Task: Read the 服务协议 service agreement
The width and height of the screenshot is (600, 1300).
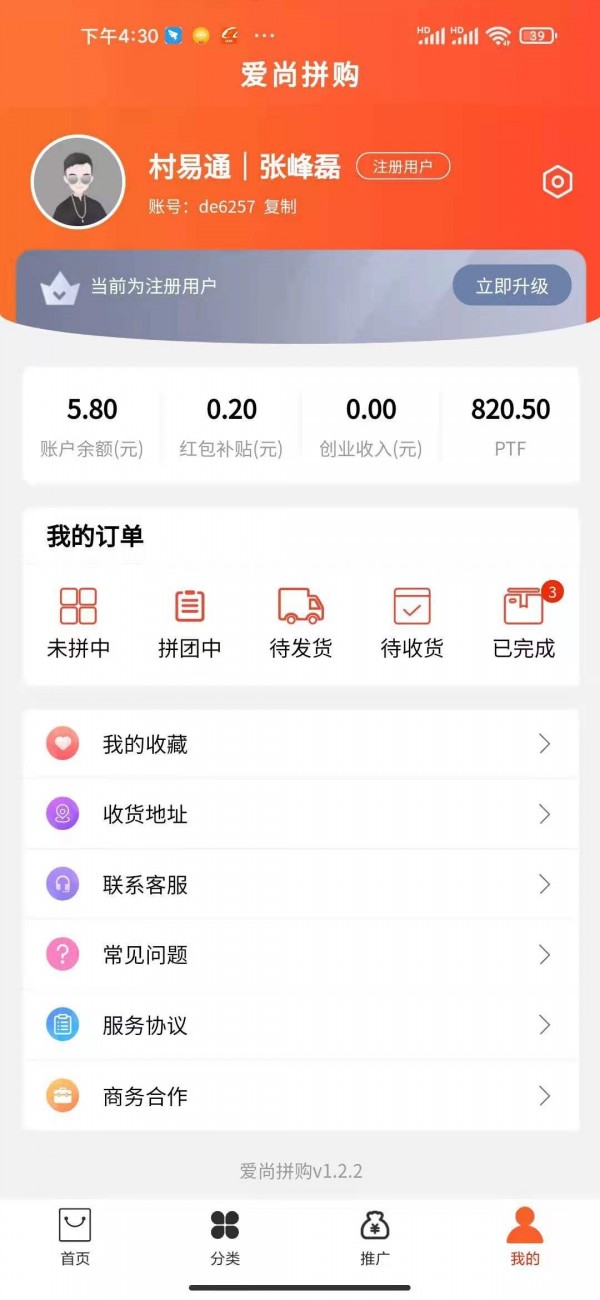Action: click(300, 1025)
